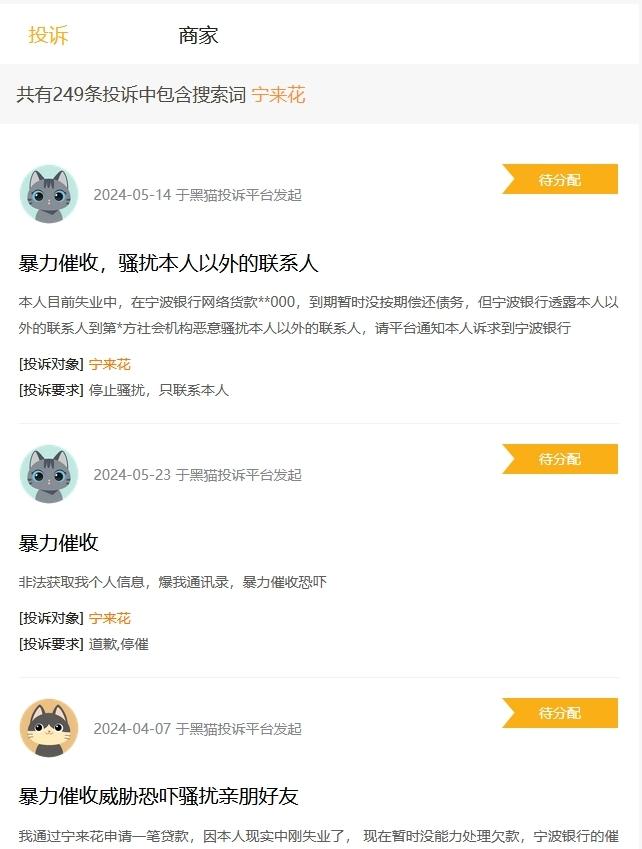Open the 2024-05-23 complaint titled 暴力催收
Viewport: 642px width, 849px height.
(59, 543)
